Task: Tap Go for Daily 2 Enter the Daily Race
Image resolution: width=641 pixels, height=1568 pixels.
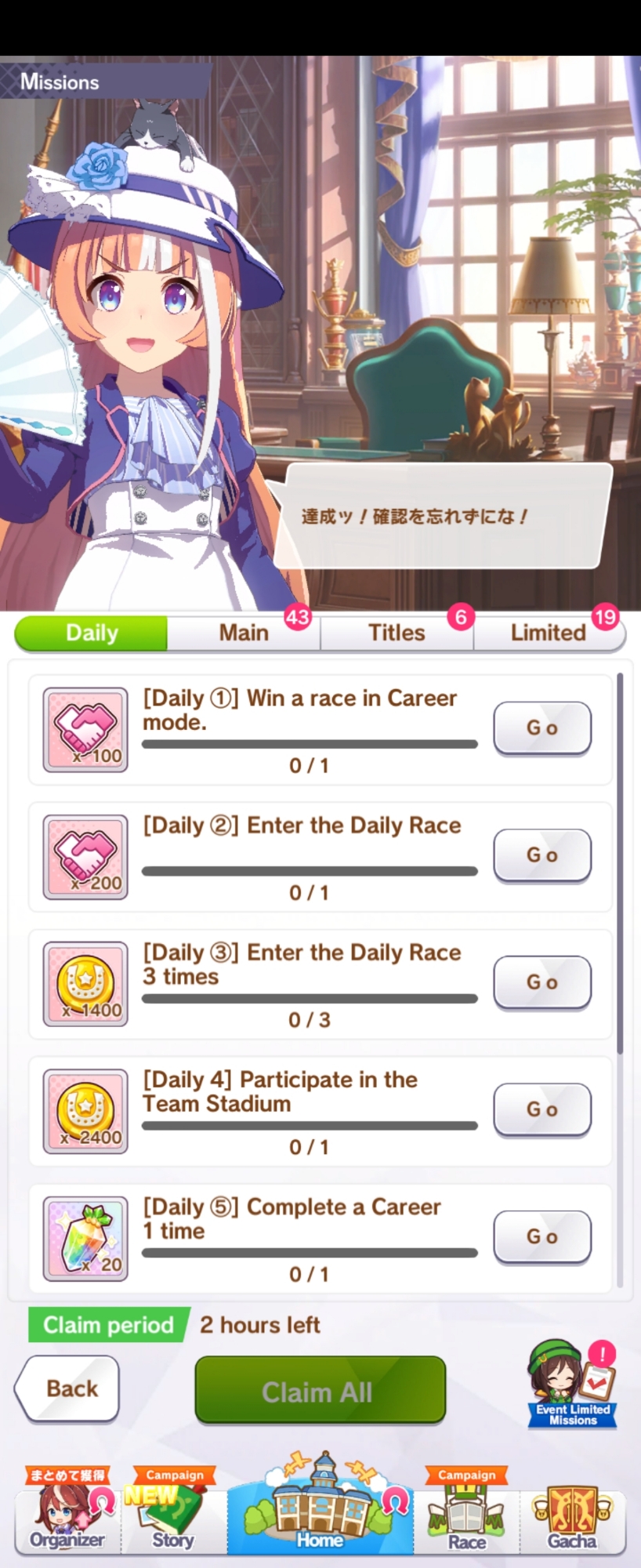Action: [541, 855]
